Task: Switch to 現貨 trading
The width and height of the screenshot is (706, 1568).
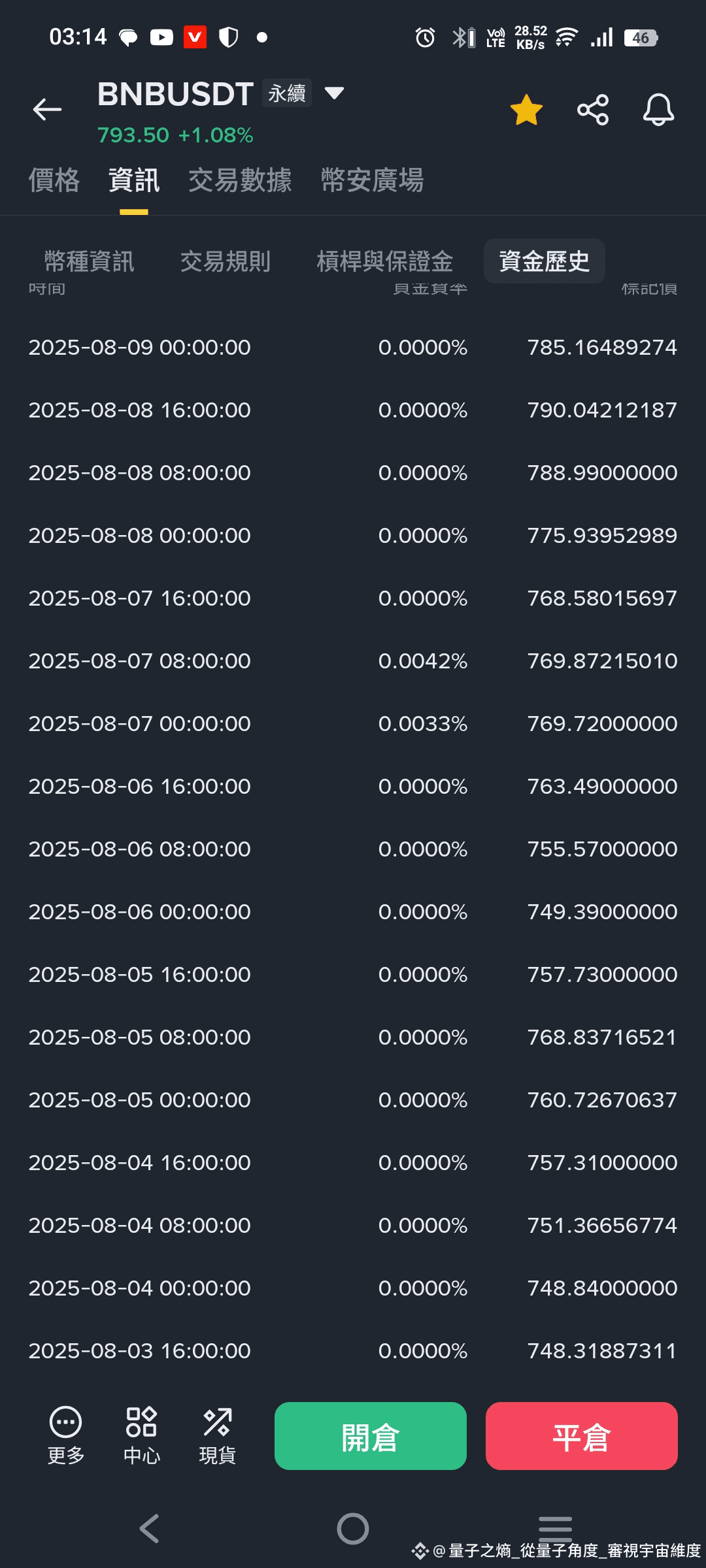Action: point(218,1436)
